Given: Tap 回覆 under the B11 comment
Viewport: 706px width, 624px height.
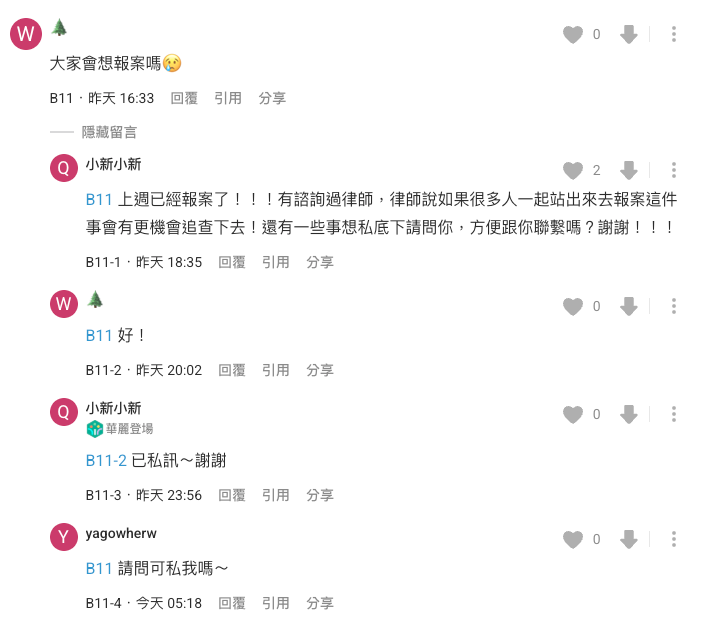Looking at the screenshot, I should (x=184, y=98).
